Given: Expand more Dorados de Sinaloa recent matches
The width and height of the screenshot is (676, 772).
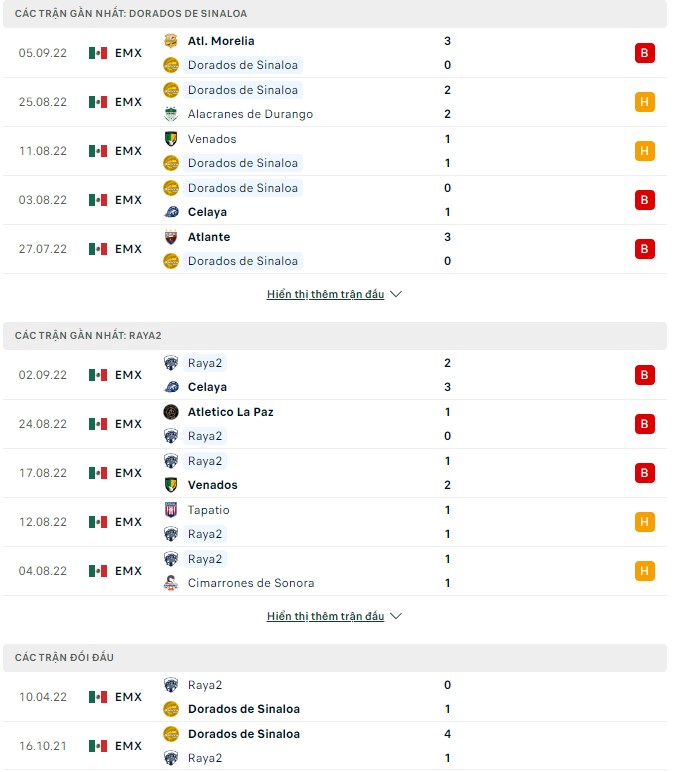Looking at the screenshot, I should coord(333,295).
